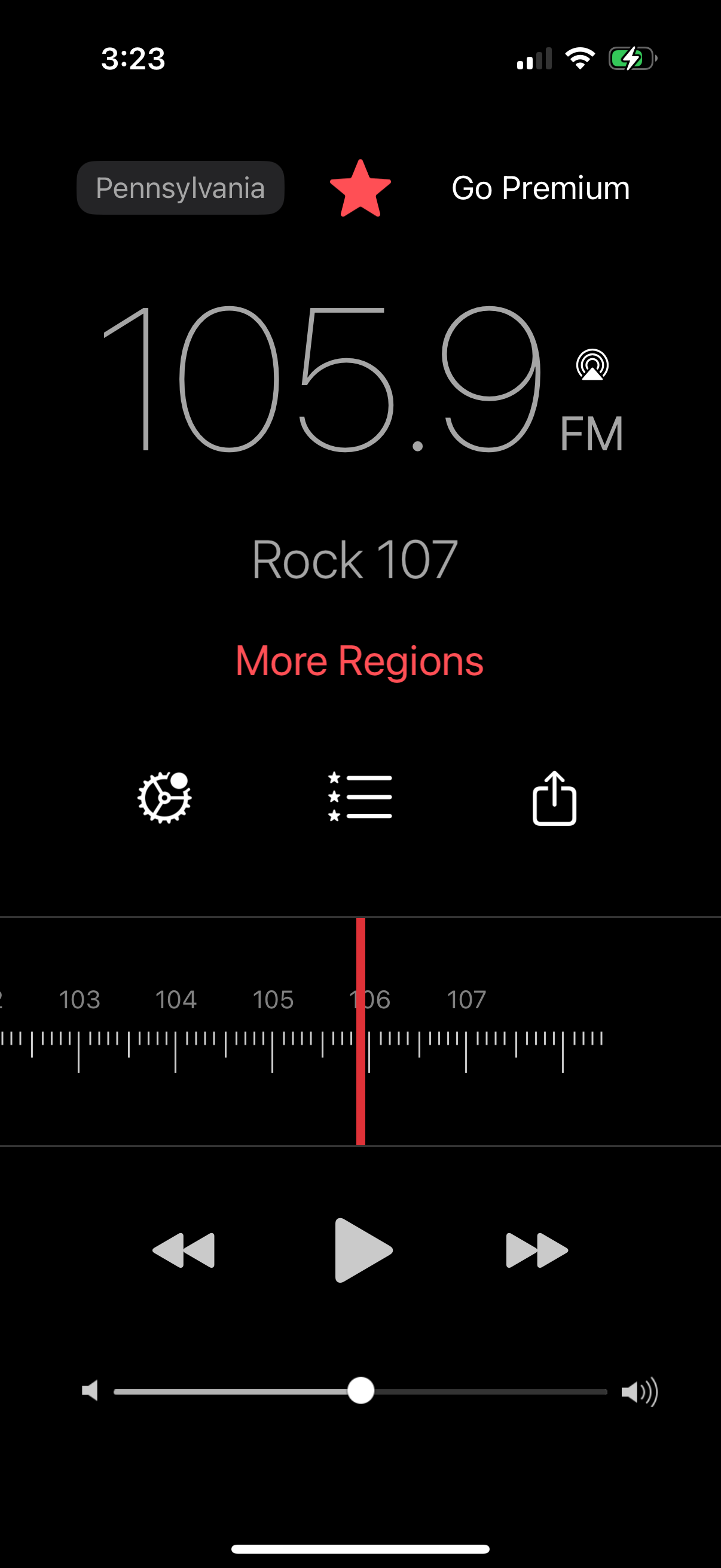Skip to the next station
721x1568 pixels.
pyautogui.click(x=536, y=1250)
